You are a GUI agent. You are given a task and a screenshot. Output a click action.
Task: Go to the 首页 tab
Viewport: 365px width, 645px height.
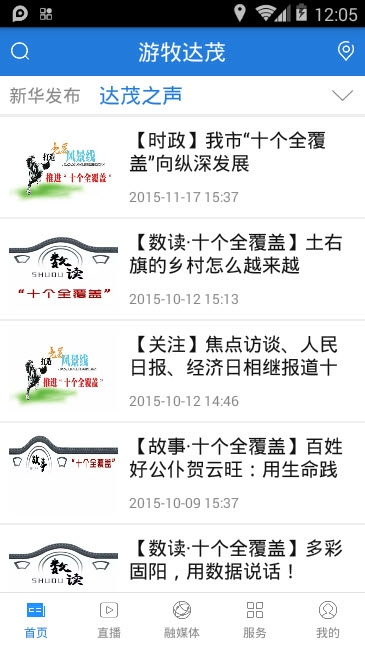(36, 619)
